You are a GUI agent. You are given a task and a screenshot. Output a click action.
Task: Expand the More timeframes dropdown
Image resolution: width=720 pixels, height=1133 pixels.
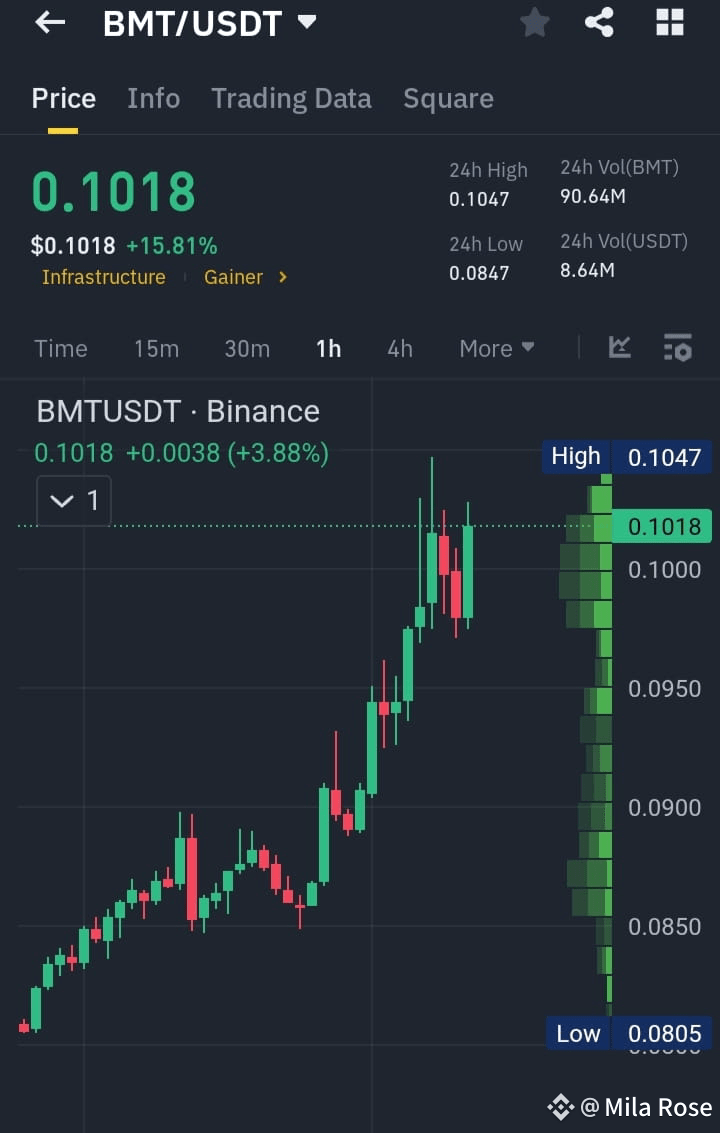click(x=496, y=348)
